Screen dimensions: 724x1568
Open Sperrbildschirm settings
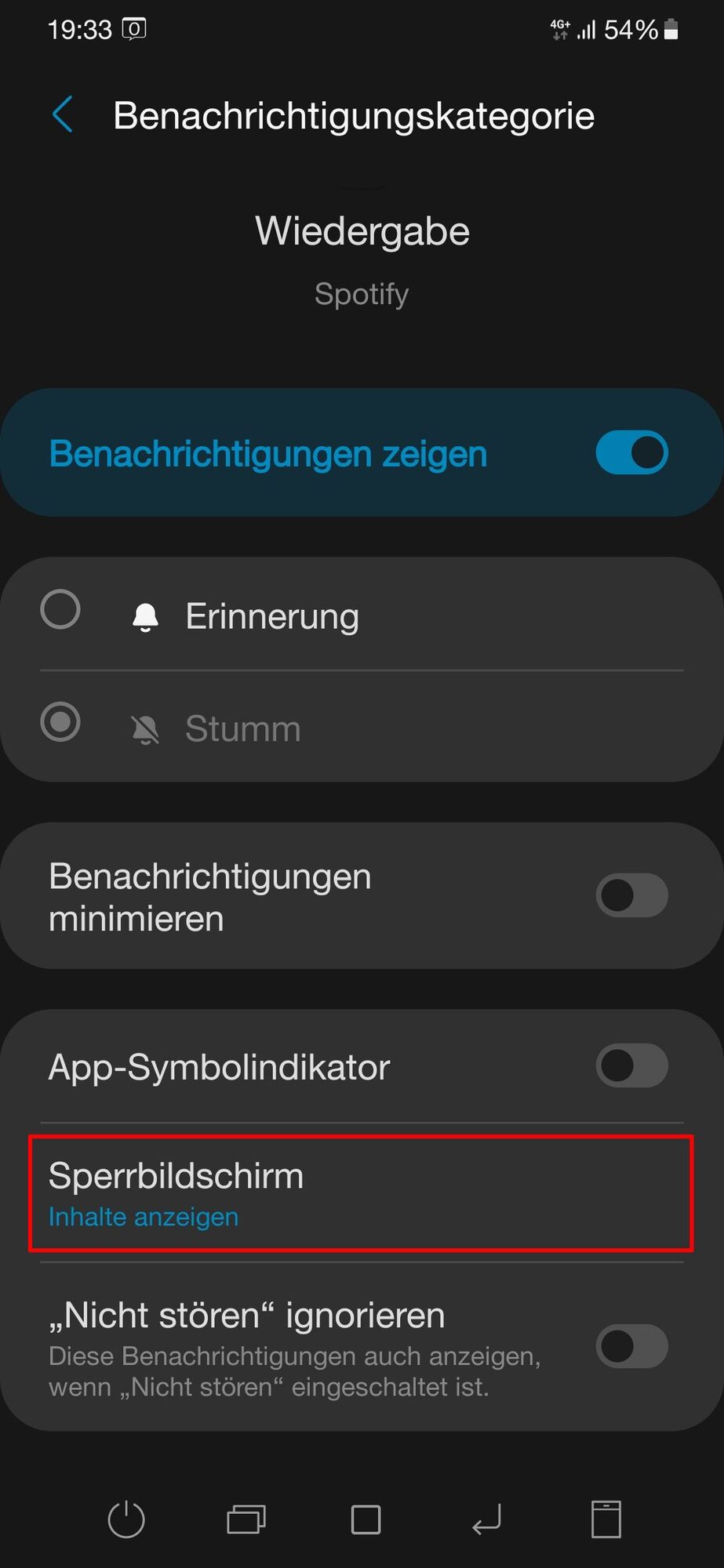coord(361,1193)
